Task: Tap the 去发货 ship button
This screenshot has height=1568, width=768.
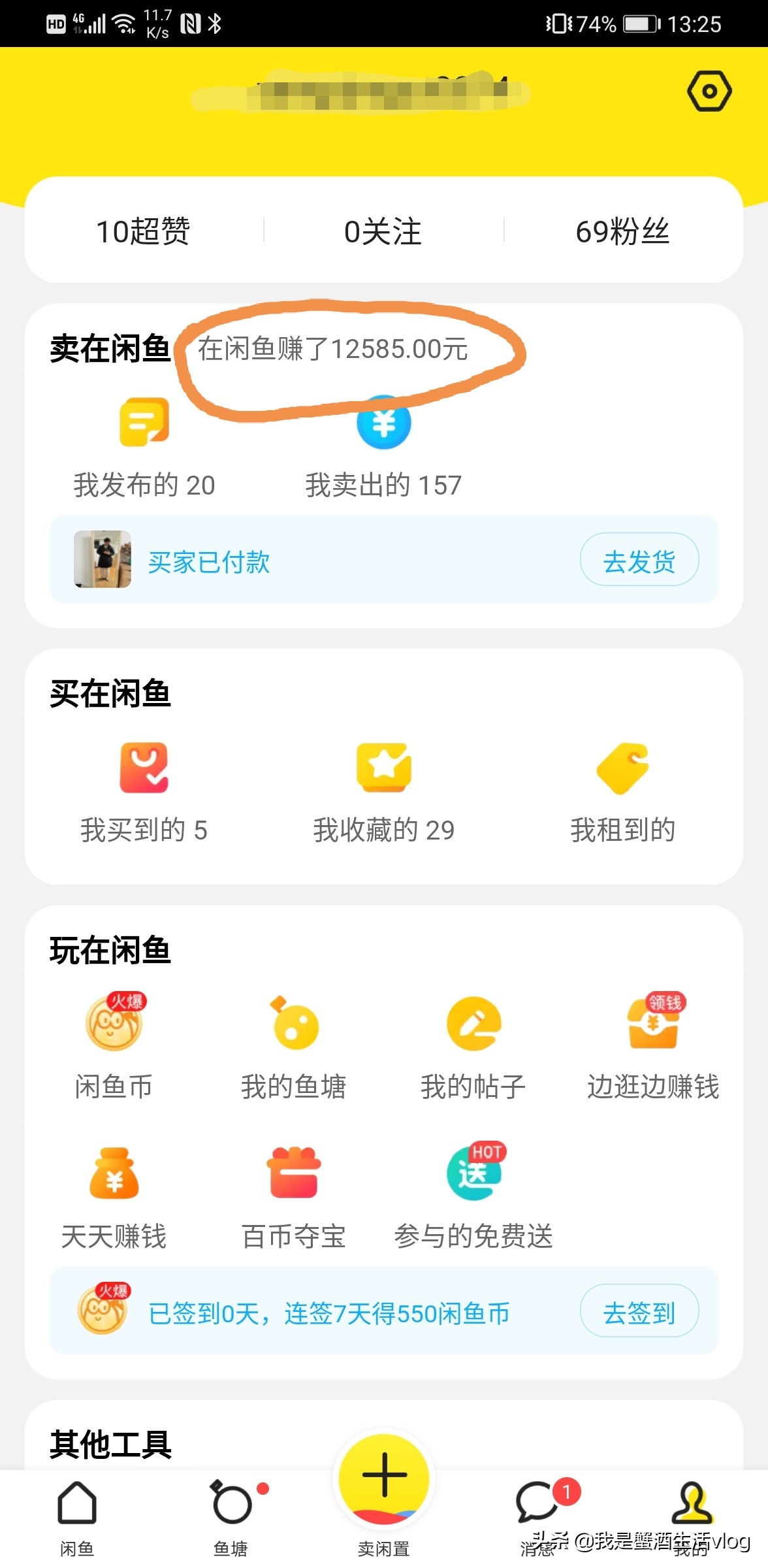Action: click(x=639, y=561)
